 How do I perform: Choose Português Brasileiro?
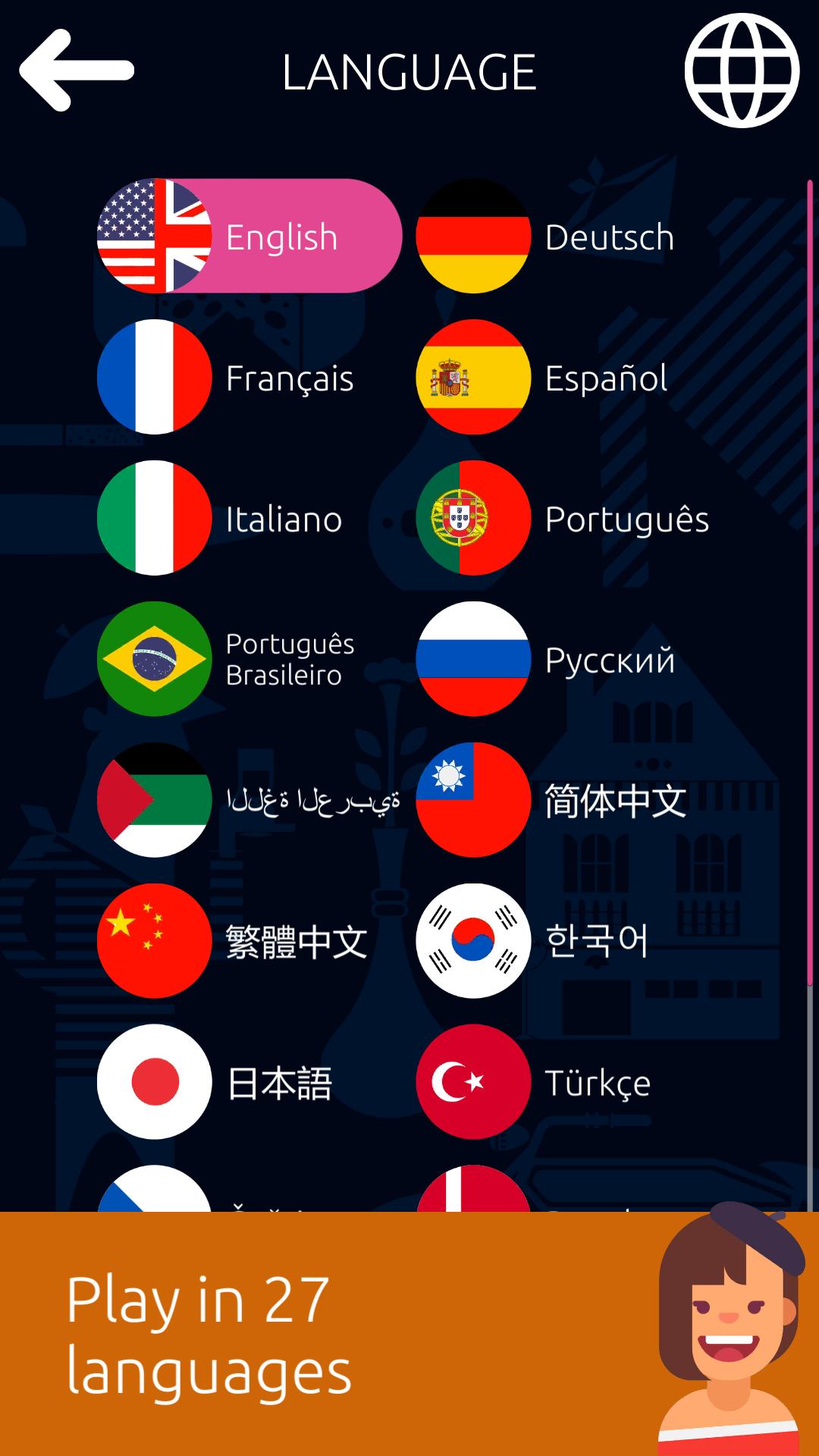click(250, 659)
